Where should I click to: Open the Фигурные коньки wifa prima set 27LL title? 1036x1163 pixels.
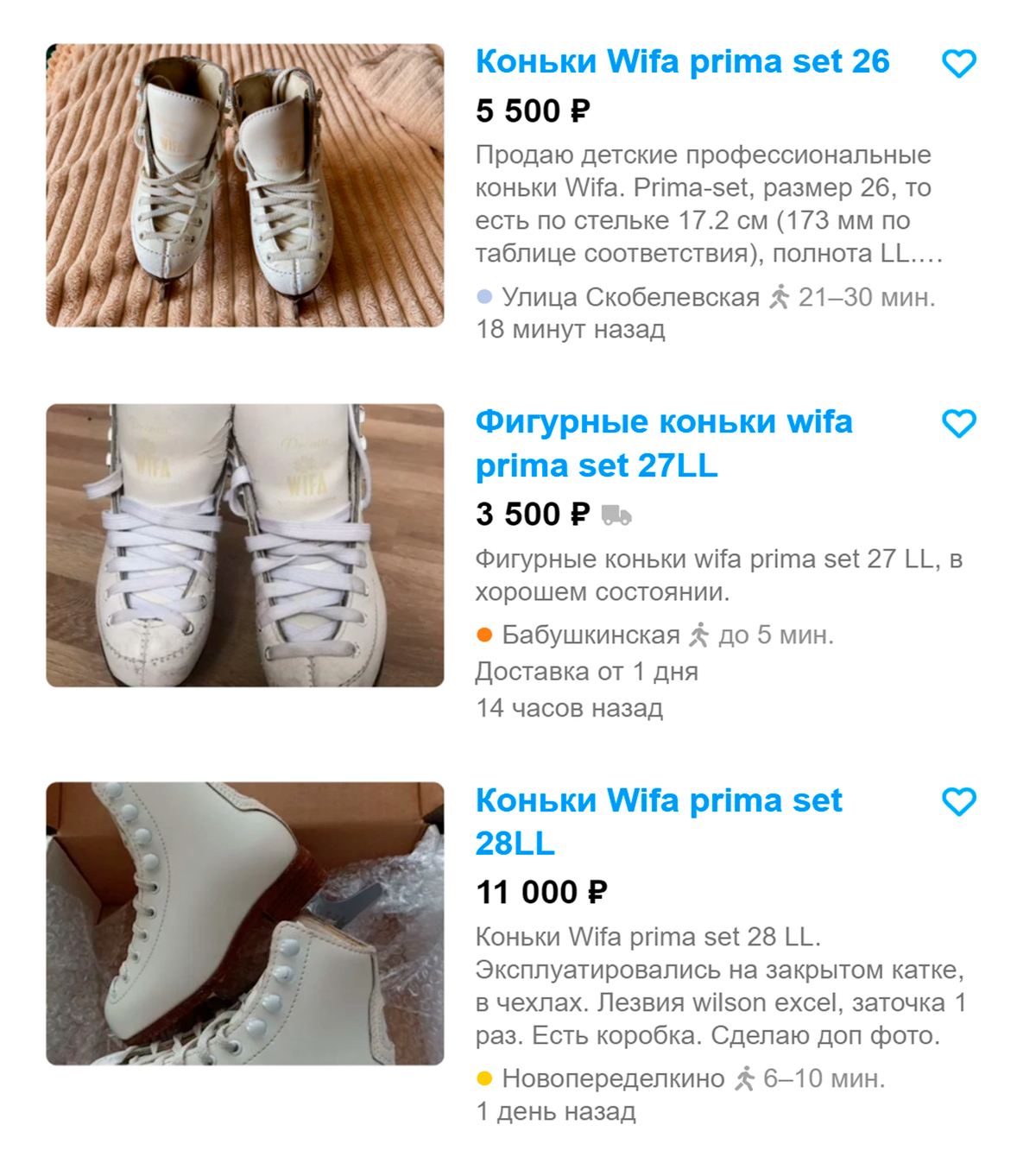click(x=663, y=444)
